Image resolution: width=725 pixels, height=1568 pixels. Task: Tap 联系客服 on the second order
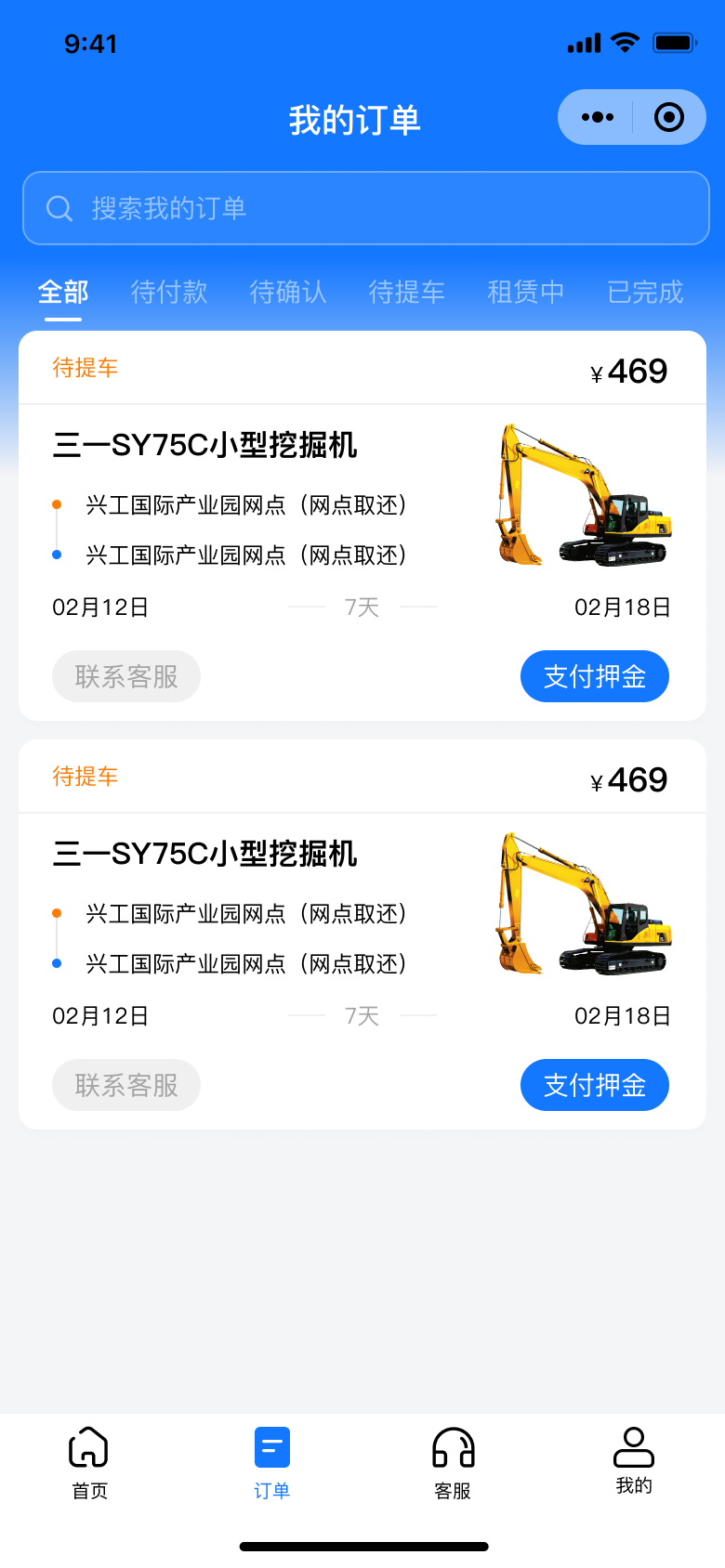point(126,1084)
